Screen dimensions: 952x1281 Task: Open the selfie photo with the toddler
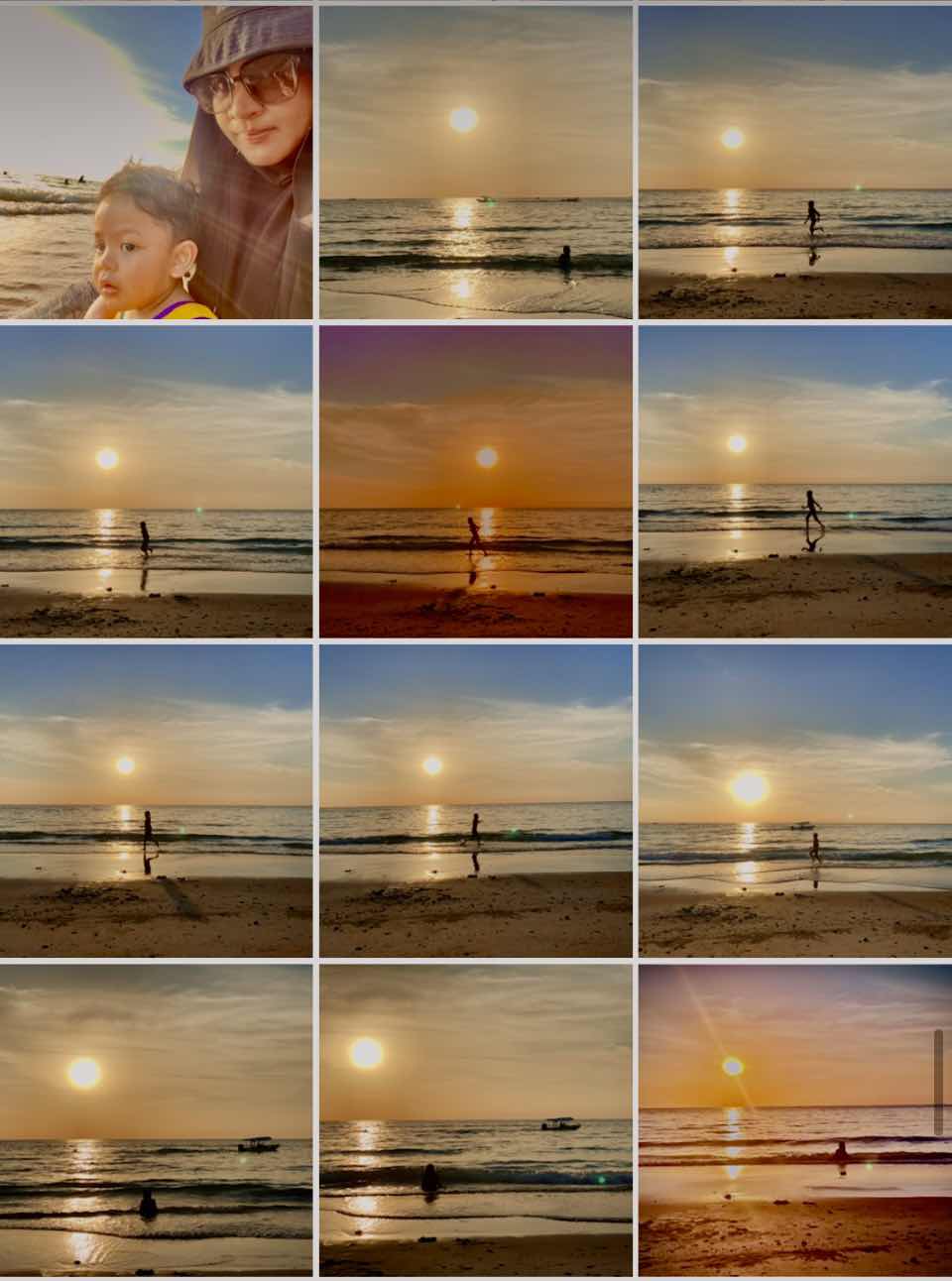[x=156, y=163]
